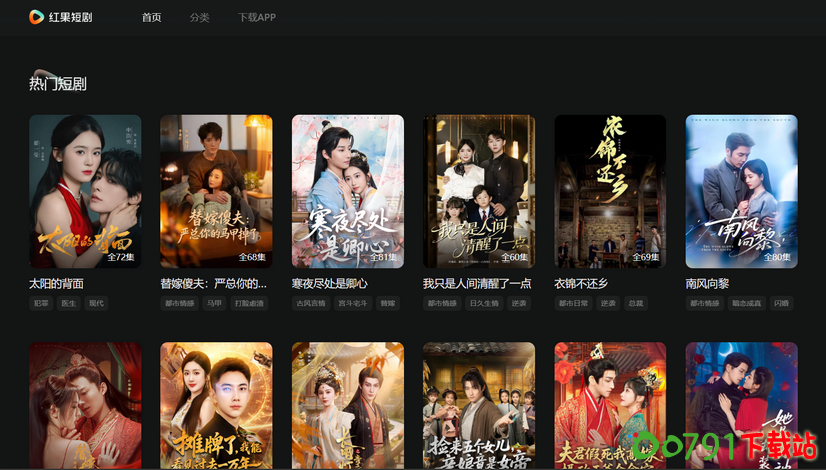The image size is (826, 470).
Task: Select the 医生 tag under 太阳的背面
Action: (68, 303)
